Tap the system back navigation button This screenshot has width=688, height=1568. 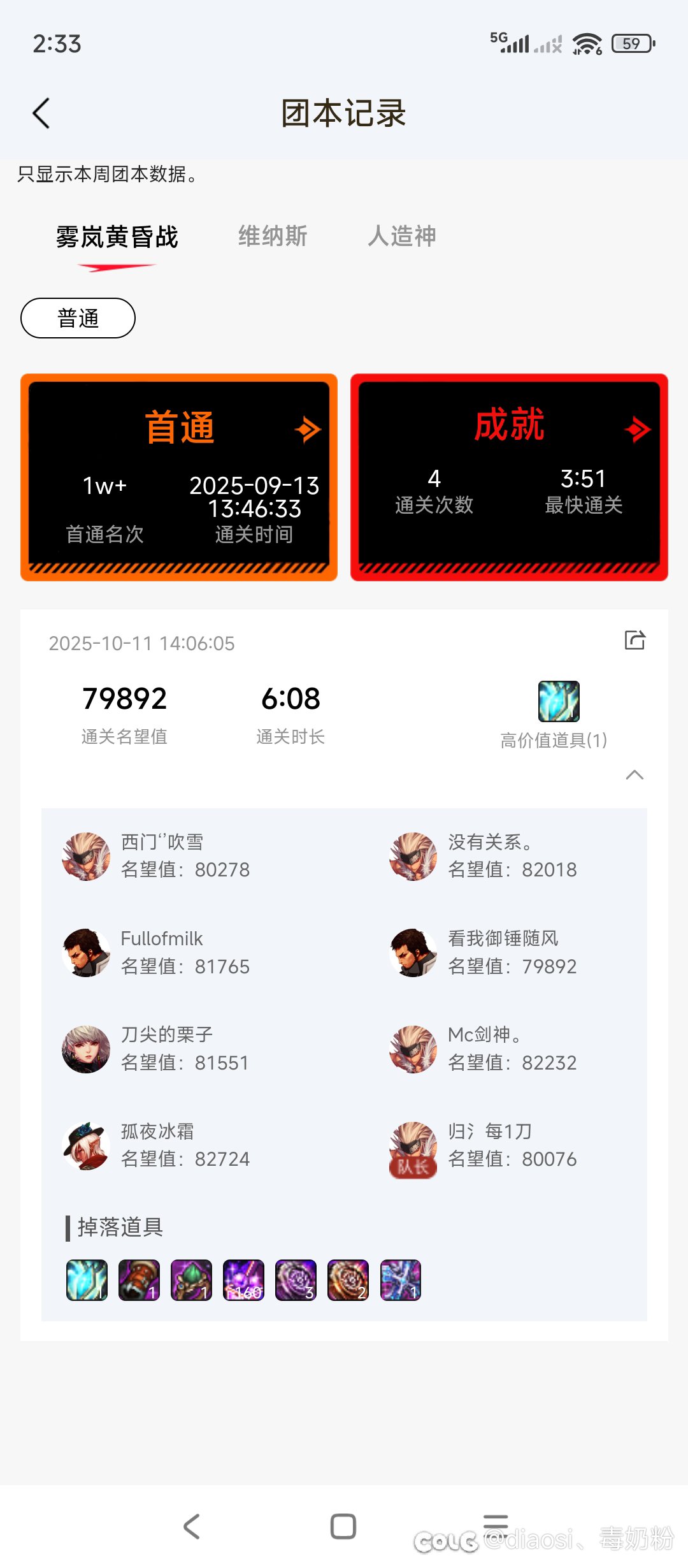[192, 1527]
